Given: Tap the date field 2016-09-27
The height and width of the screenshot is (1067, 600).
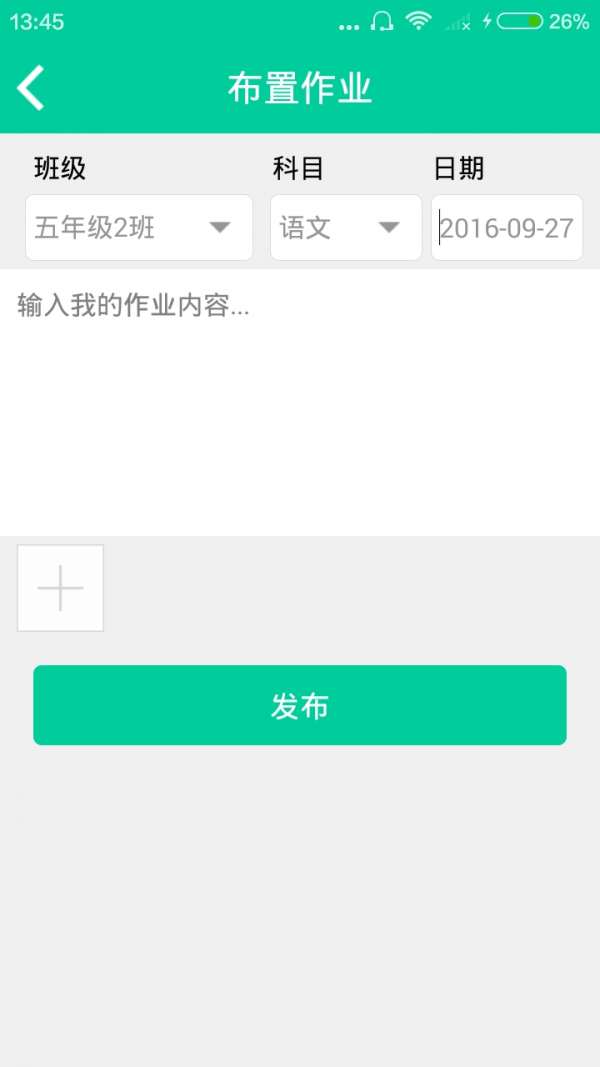Looking at the screenshot, I should (x=507, y=228).
